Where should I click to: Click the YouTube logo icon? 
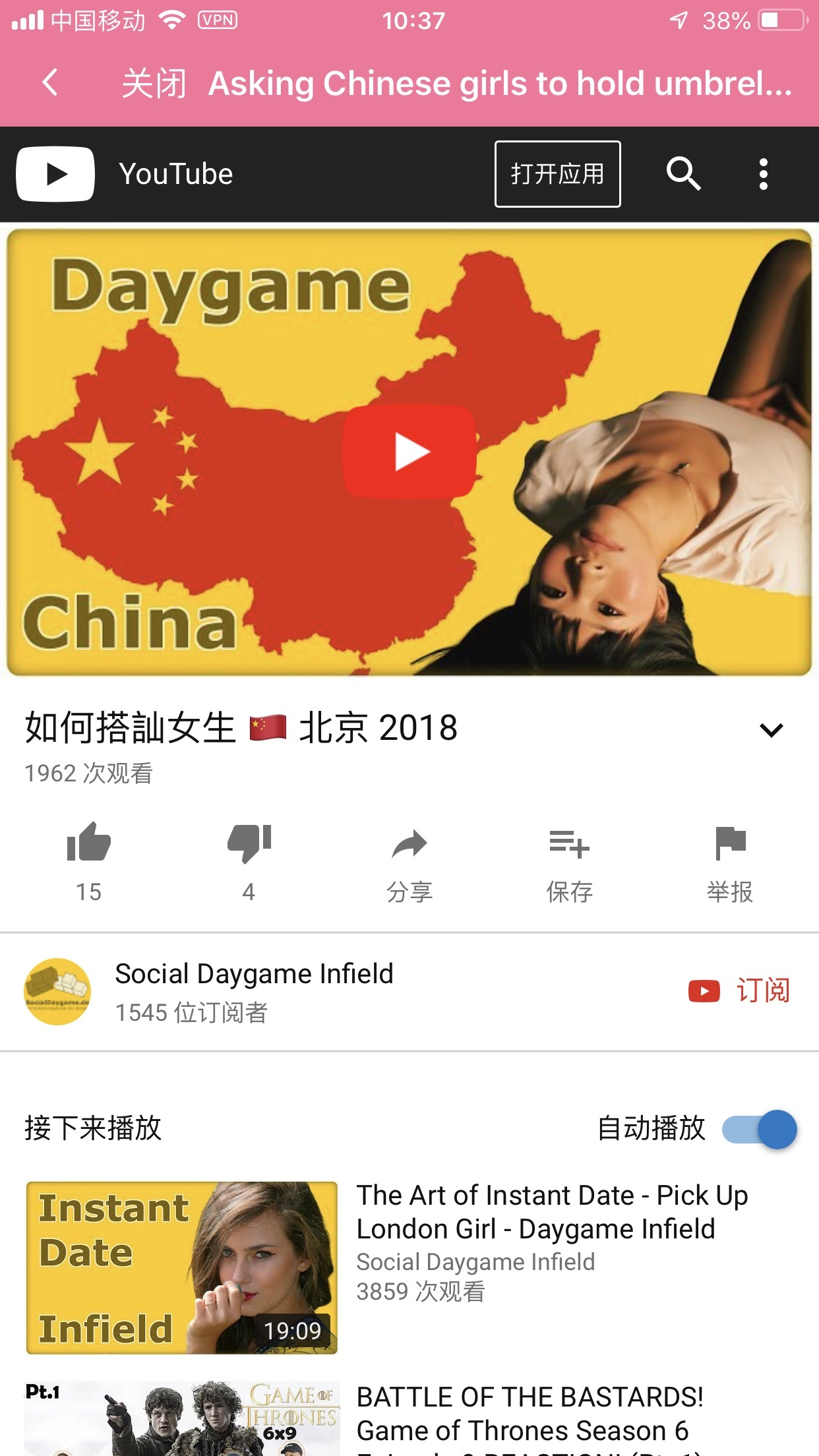tap(55, 173)
